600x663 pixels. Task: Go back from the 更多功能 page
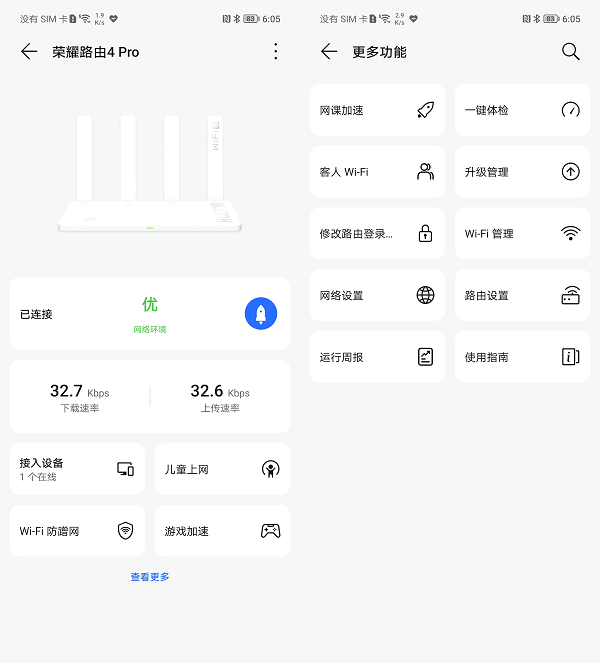pos(329,52)
